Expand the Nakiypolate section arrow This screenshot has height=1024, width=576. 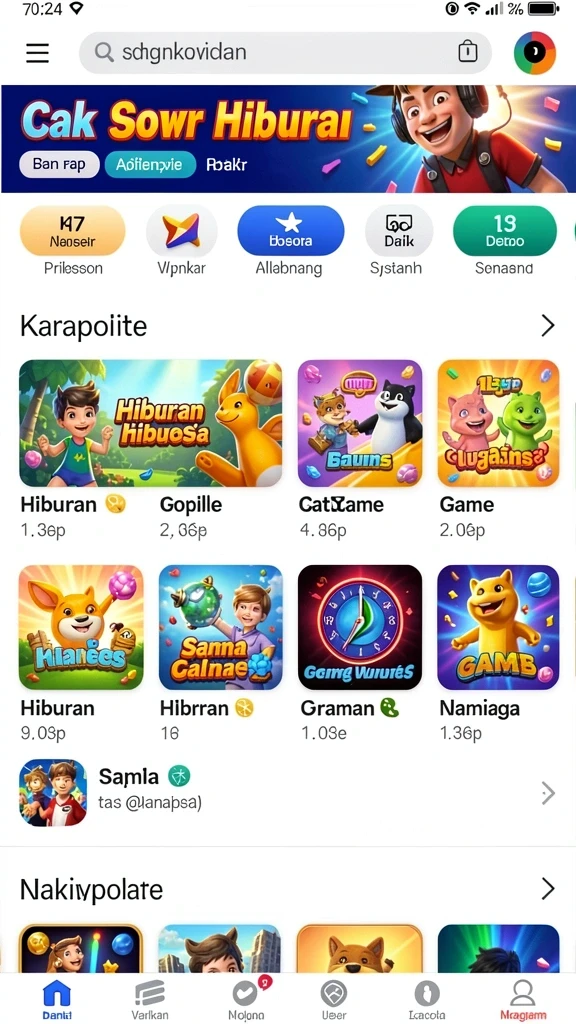(x=547, y=889)
